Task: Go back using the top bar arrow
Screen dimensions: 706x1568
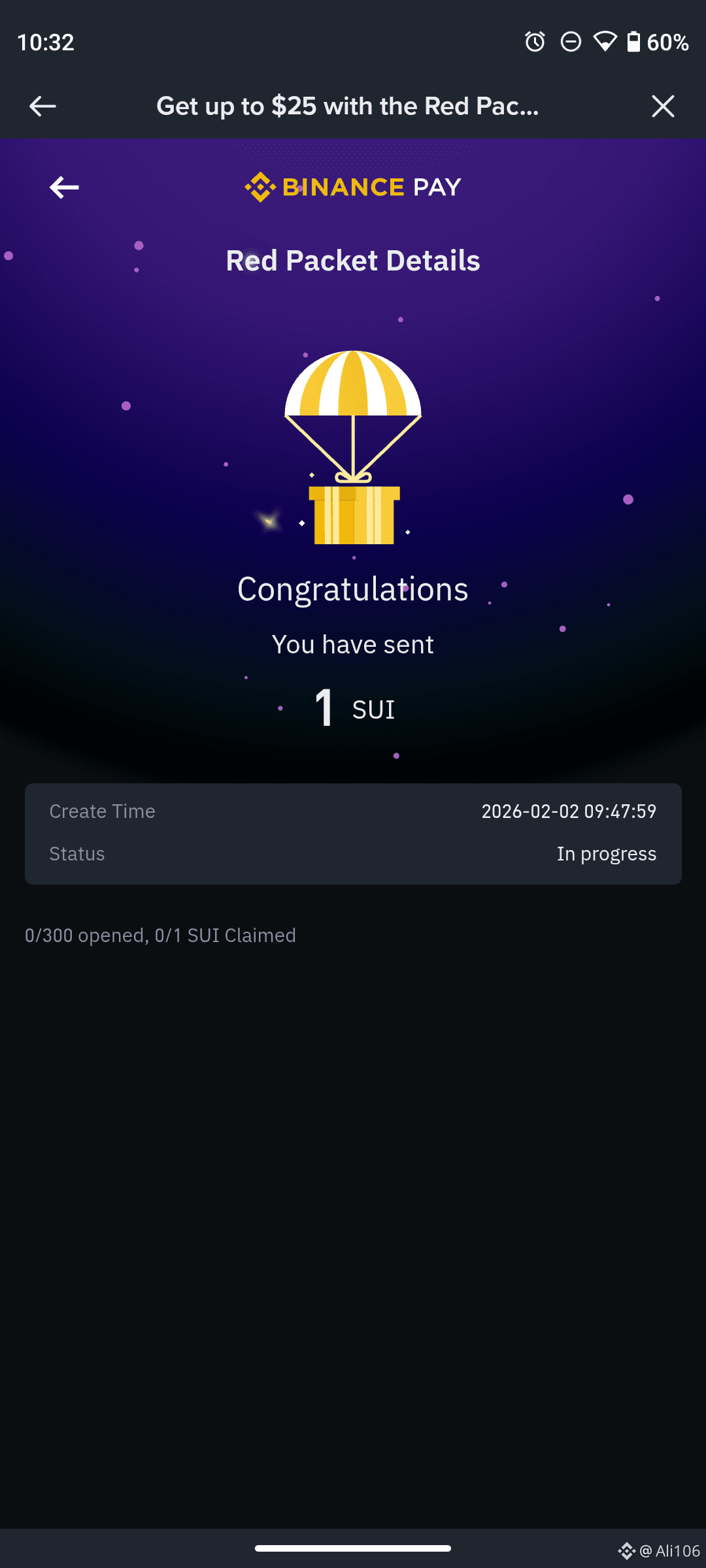Action: [x=42, y=106]
